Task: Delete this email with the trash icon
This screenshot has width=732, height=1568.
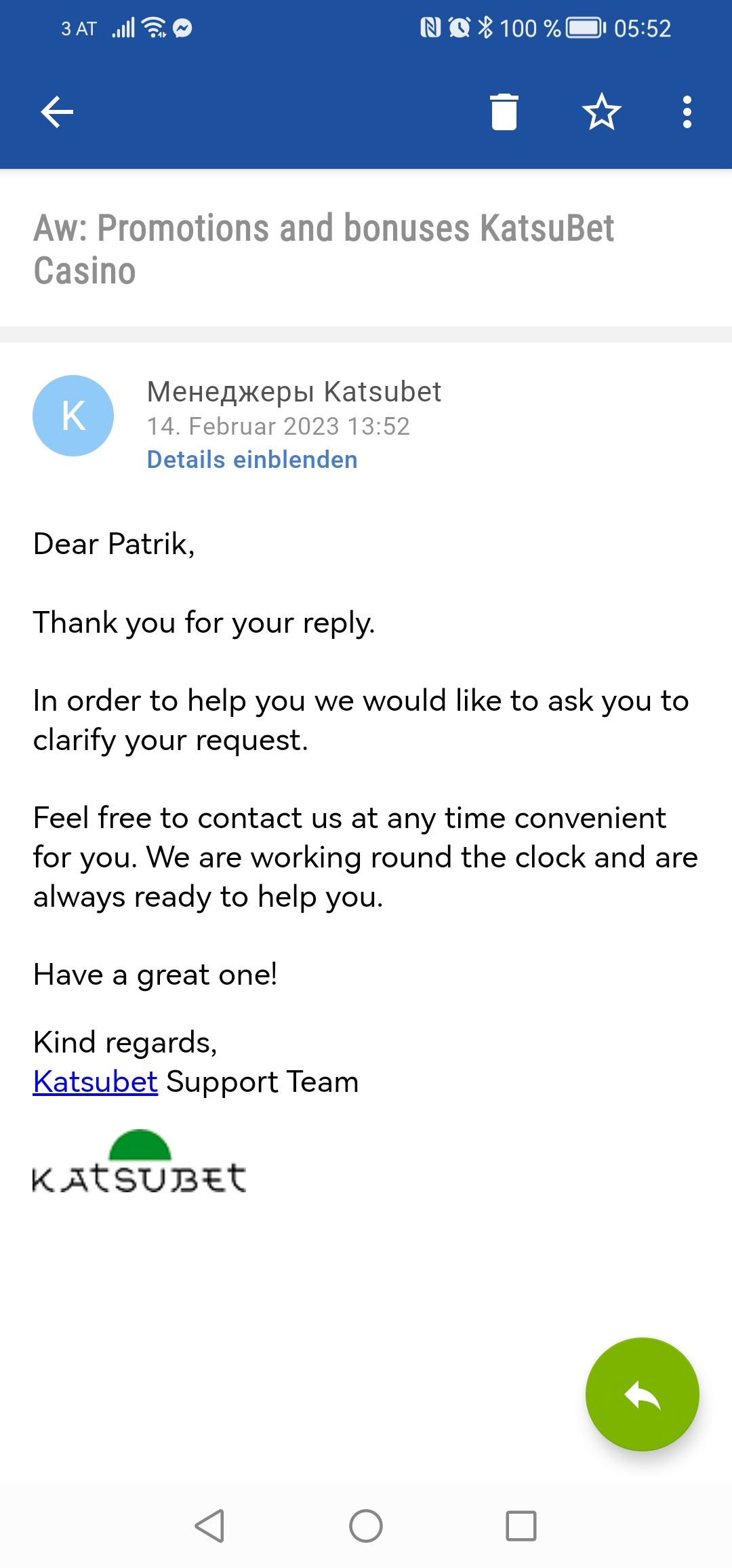Action: tap(504, 112)
